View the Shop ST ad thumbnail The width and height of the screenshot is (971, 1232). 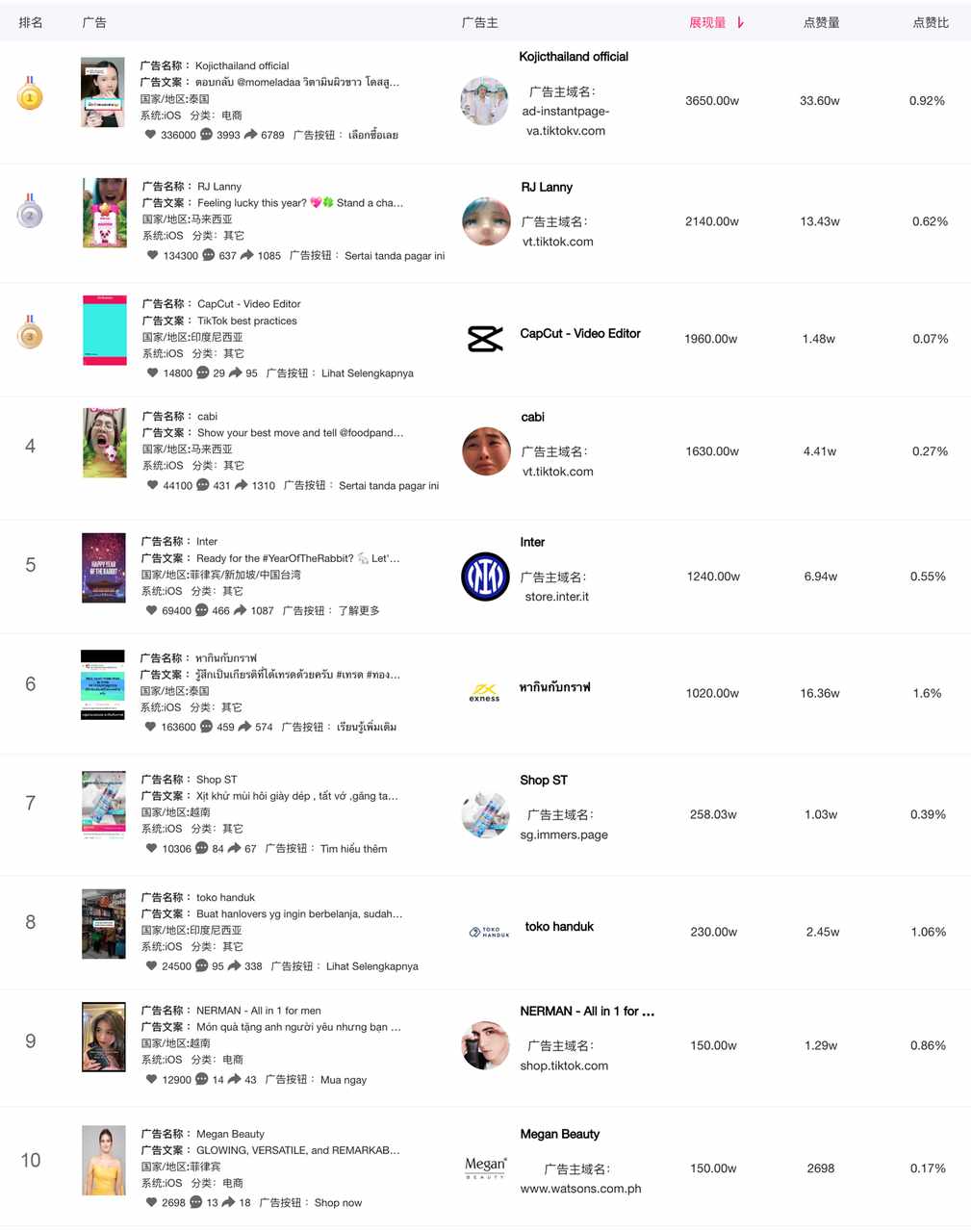104,805
